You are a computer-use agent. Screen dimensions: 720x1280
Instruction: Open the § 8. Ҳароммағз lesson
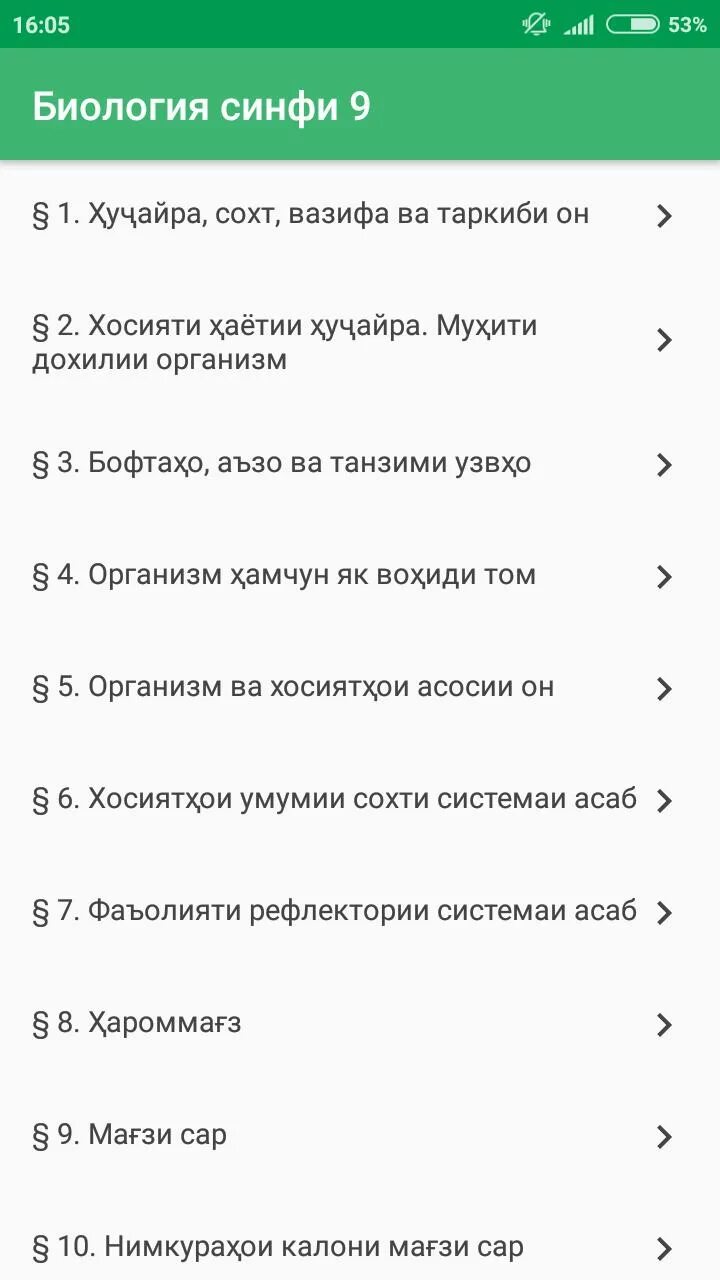[360, 1024]
